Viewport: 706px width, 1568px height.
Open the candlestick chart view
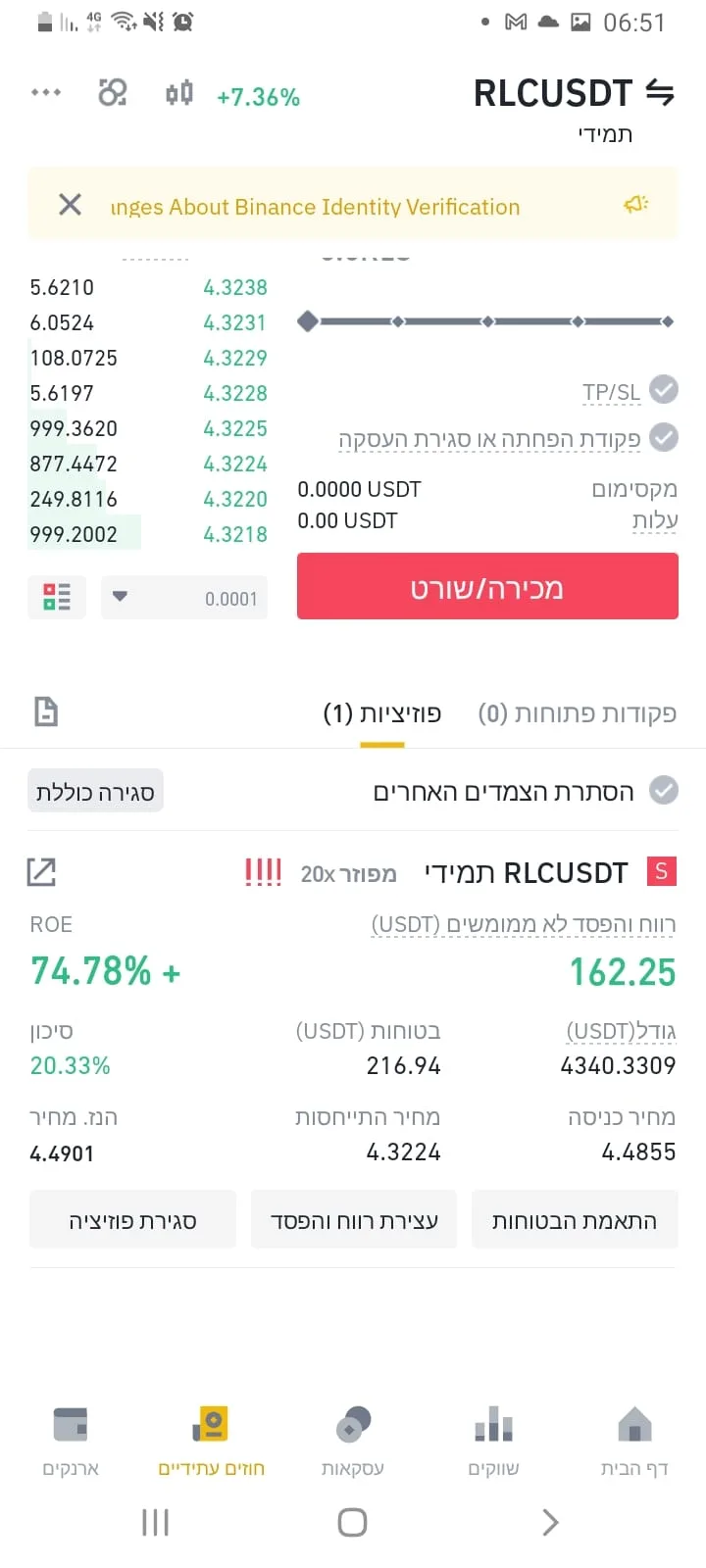[179, 93]
